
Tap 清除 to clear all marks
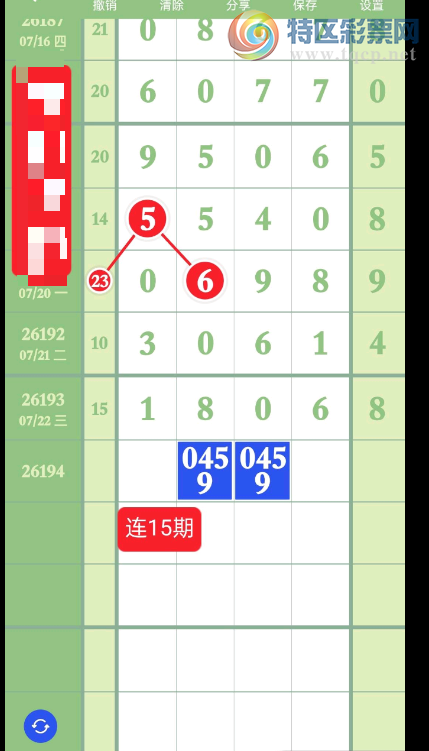point(171,6)
